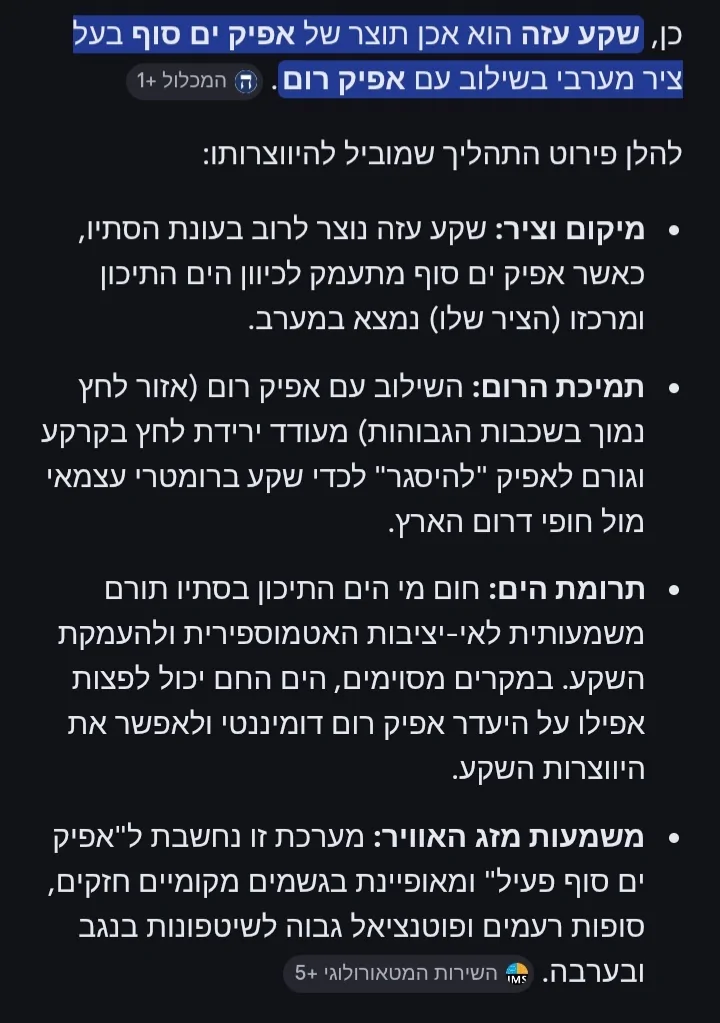Image resolution: width=720 pixels, height=1023 pixels.
Task: Open the השירות המטאורולוגי +5 source chip
Action: [410, 972]
